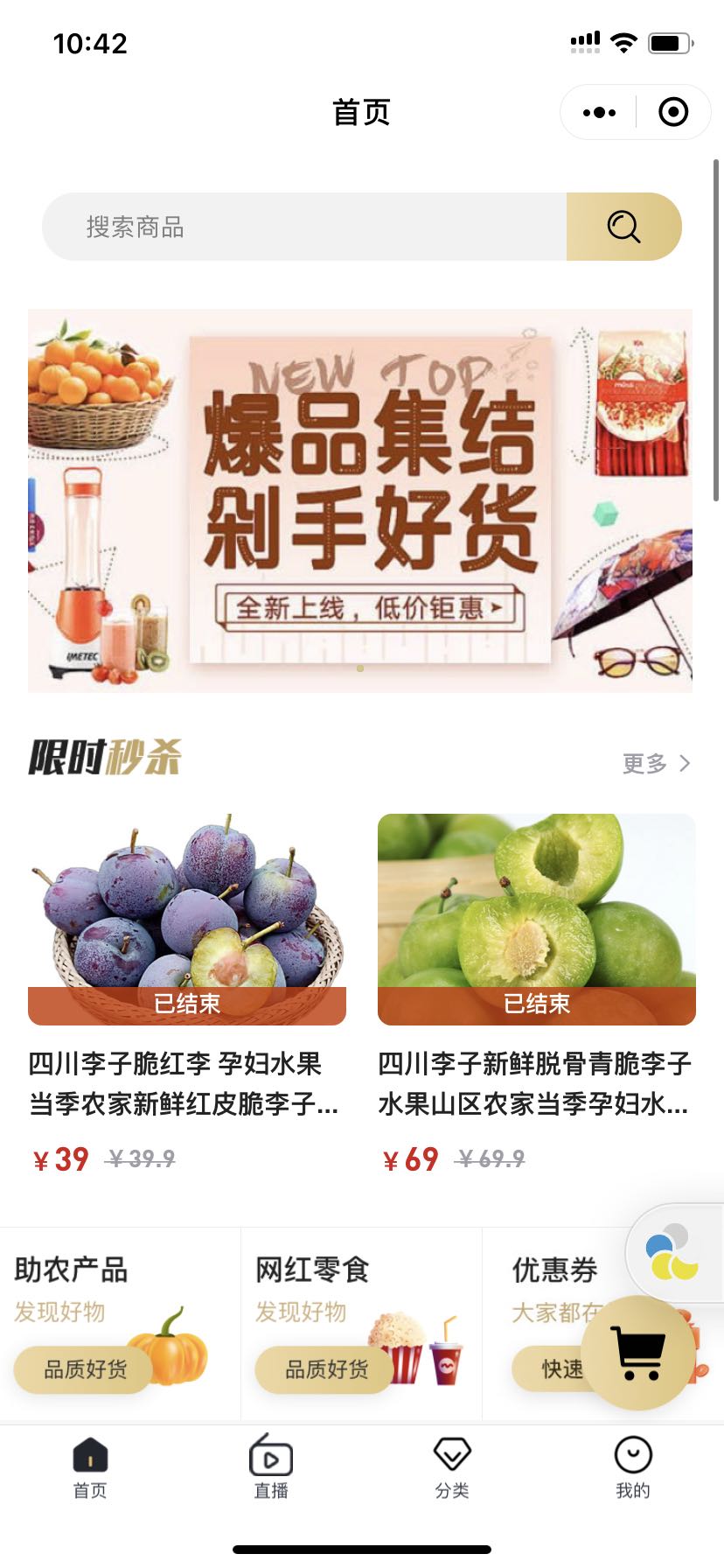The height and width of the screenshot is (1568, 724).
Task: Close the mini program with the circle button
Action: [x=673, y=112]
